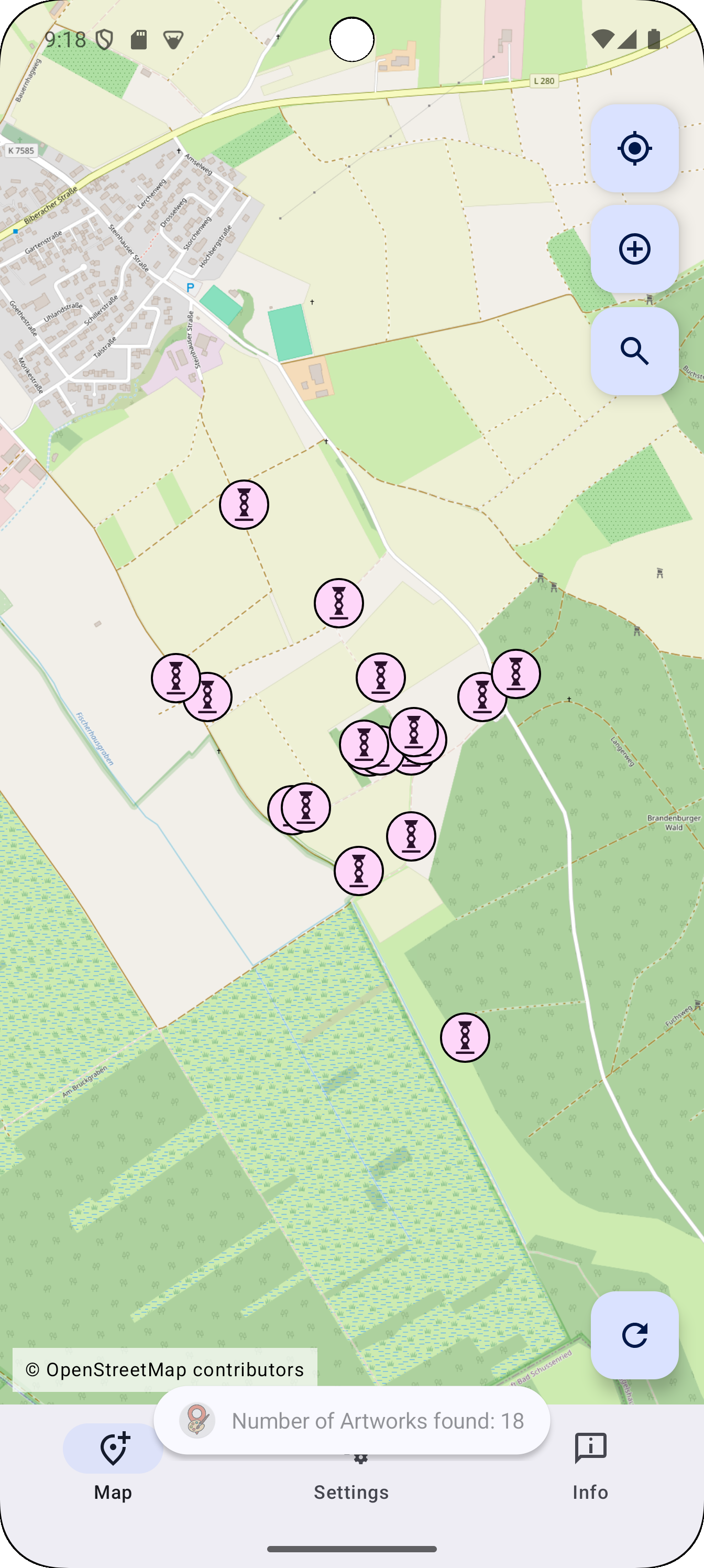Center map on my location

635,148
